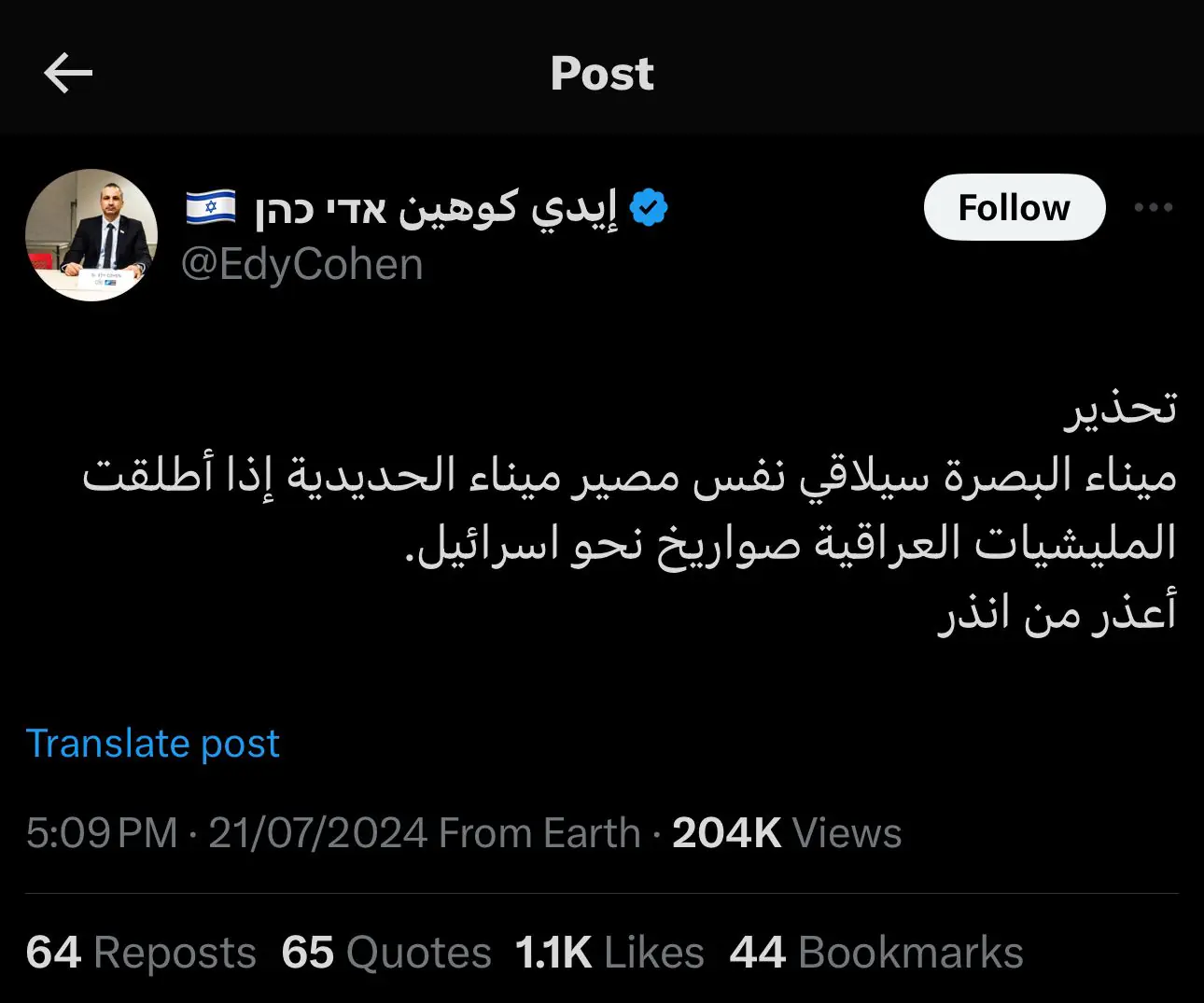The image size is (1204, 1003).
Task: Open the @EdyCohen handle
Action: (x=302, y=265)
